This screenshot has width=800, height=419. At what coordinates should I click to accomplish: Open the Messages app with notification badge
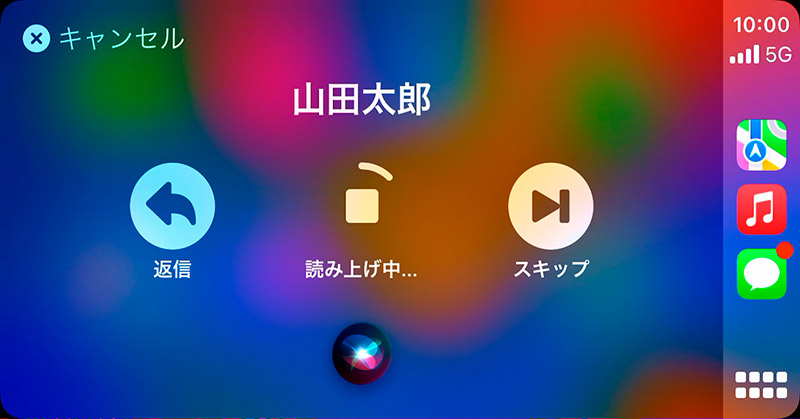761,273
